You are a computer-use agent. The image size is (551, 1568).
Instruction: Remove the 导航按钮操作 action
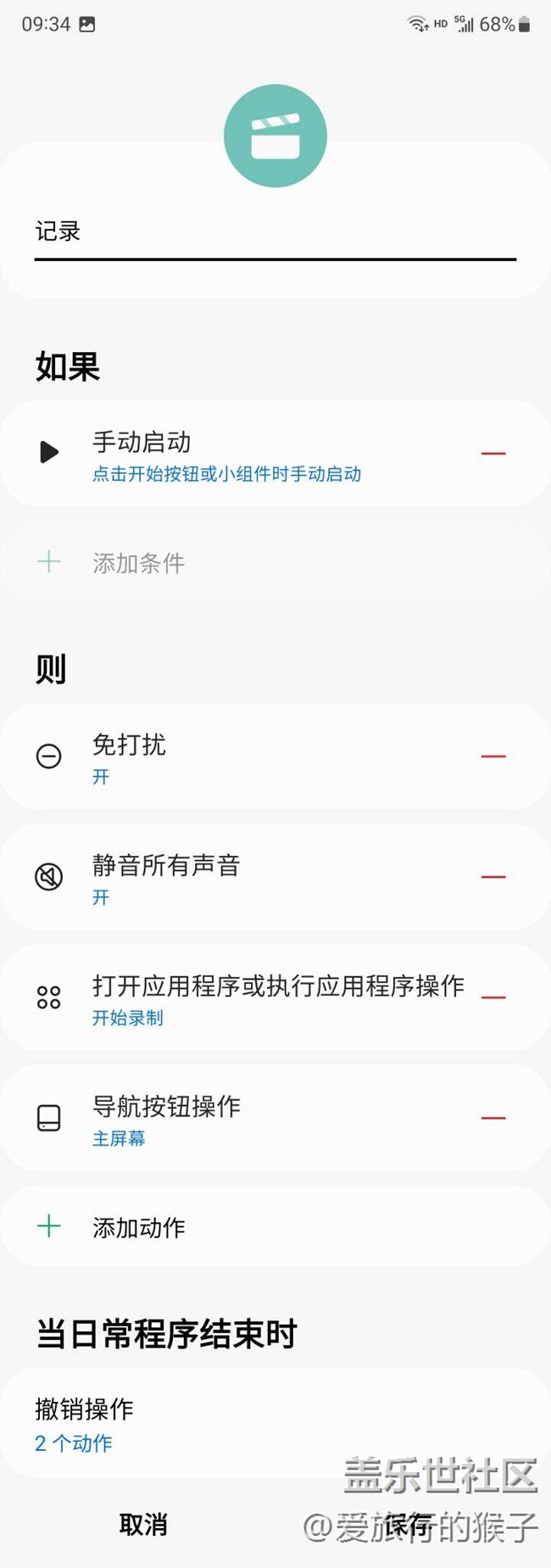[493, 1118]
